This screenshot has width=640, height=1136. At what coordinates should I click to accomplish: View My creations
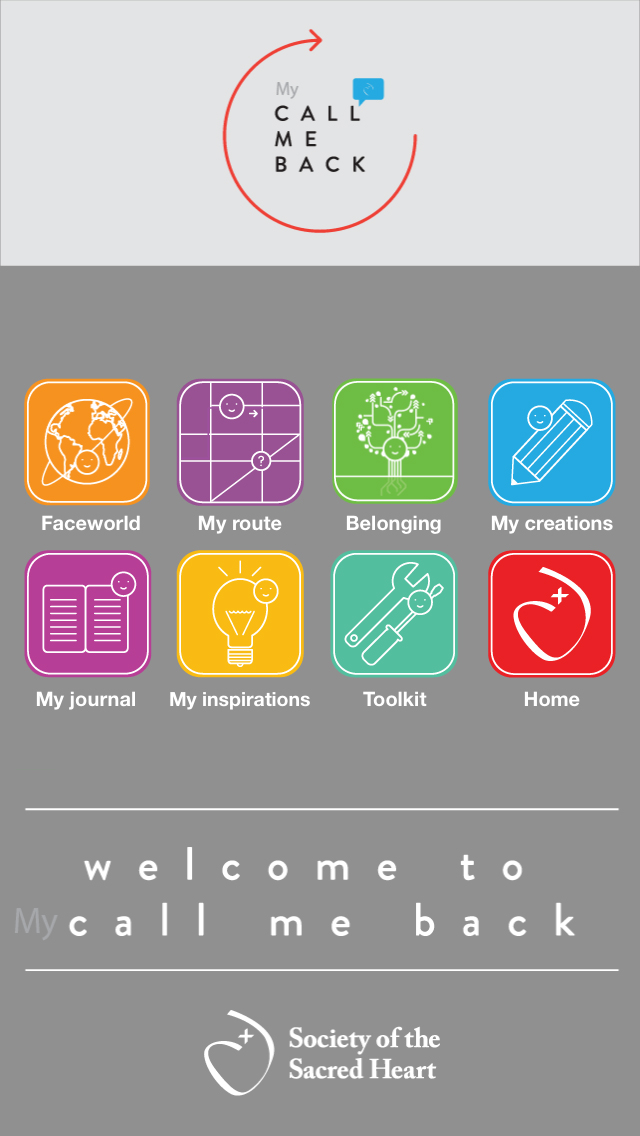[x=551, y=442]
